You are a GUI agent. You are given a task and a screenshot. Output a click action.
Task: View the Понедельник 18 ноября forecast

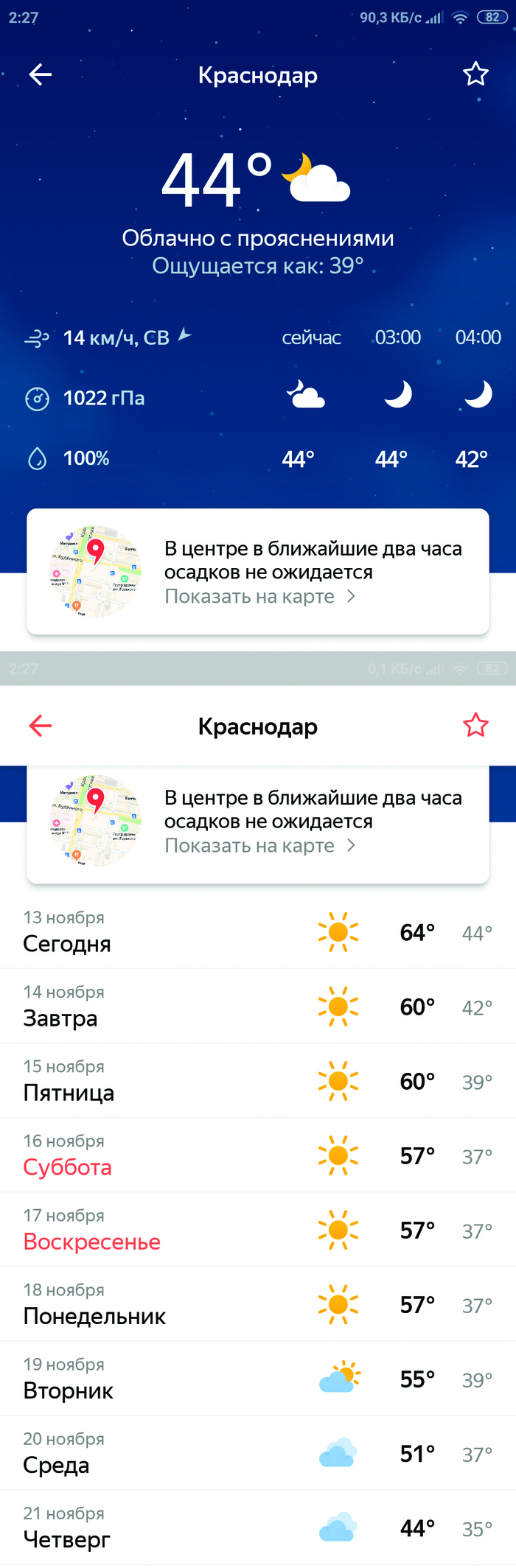coord(258,1303)
